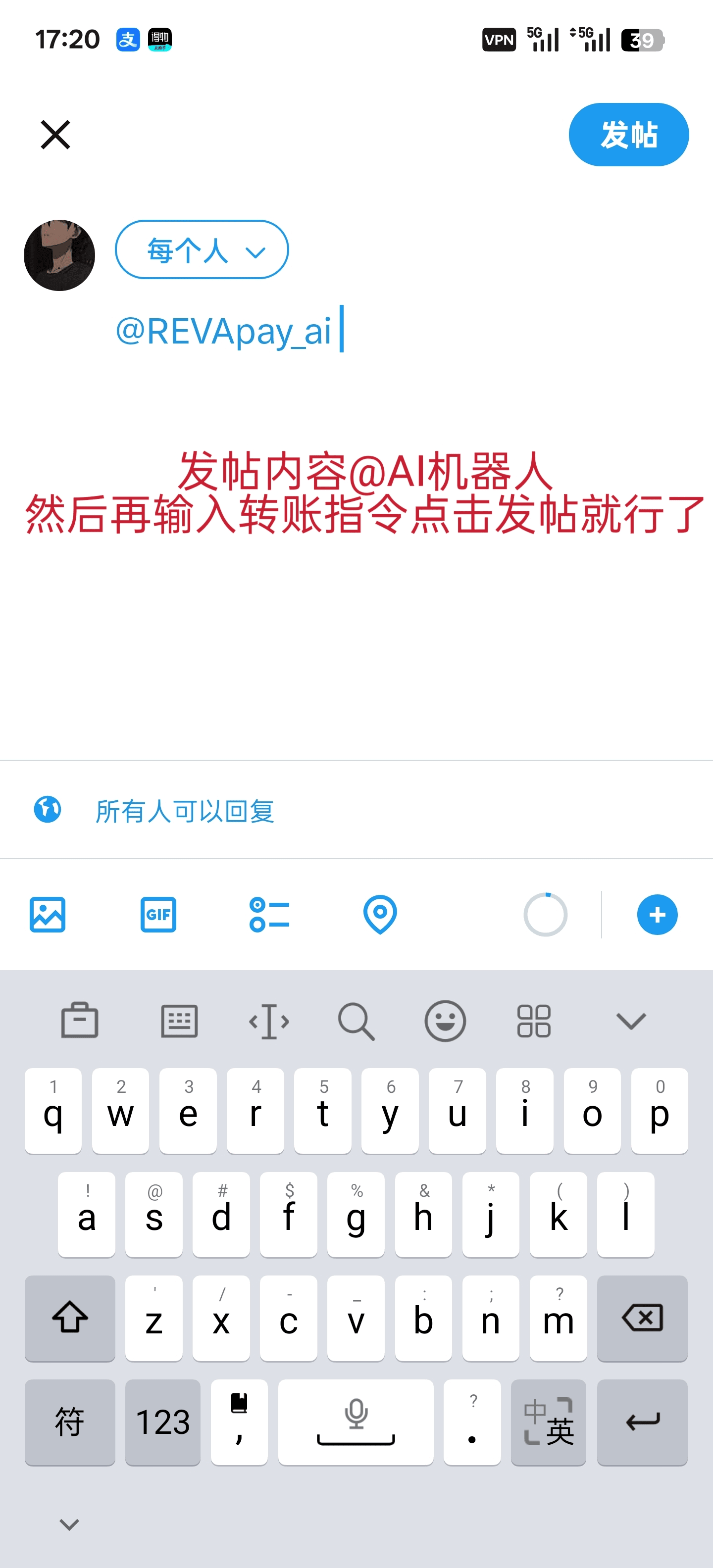Close the post composer

coord(55,135)
